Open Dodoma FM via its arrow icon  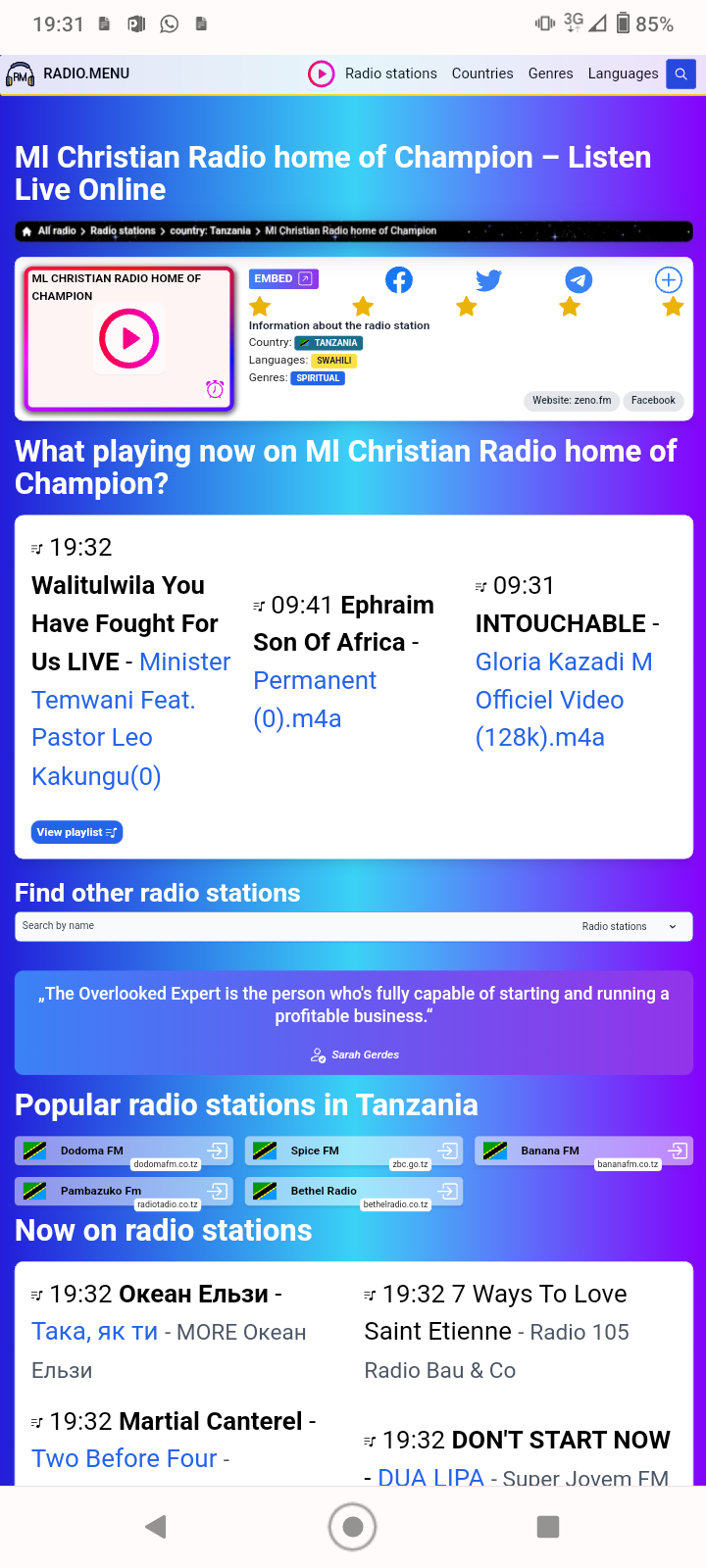pyautogui.click(x=218, y=1150)
